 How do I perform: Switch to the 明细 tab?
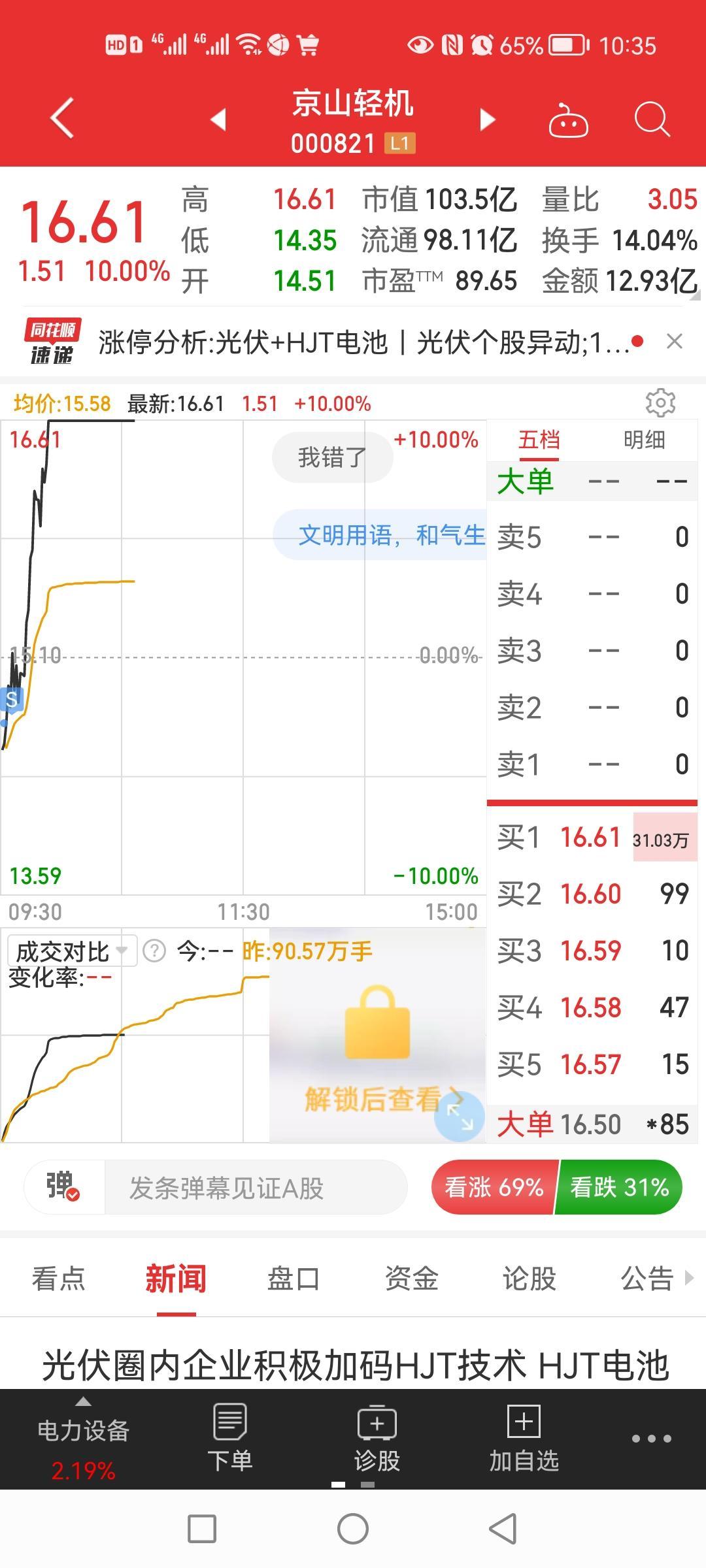pyautogui.click(x=644, y=440)
